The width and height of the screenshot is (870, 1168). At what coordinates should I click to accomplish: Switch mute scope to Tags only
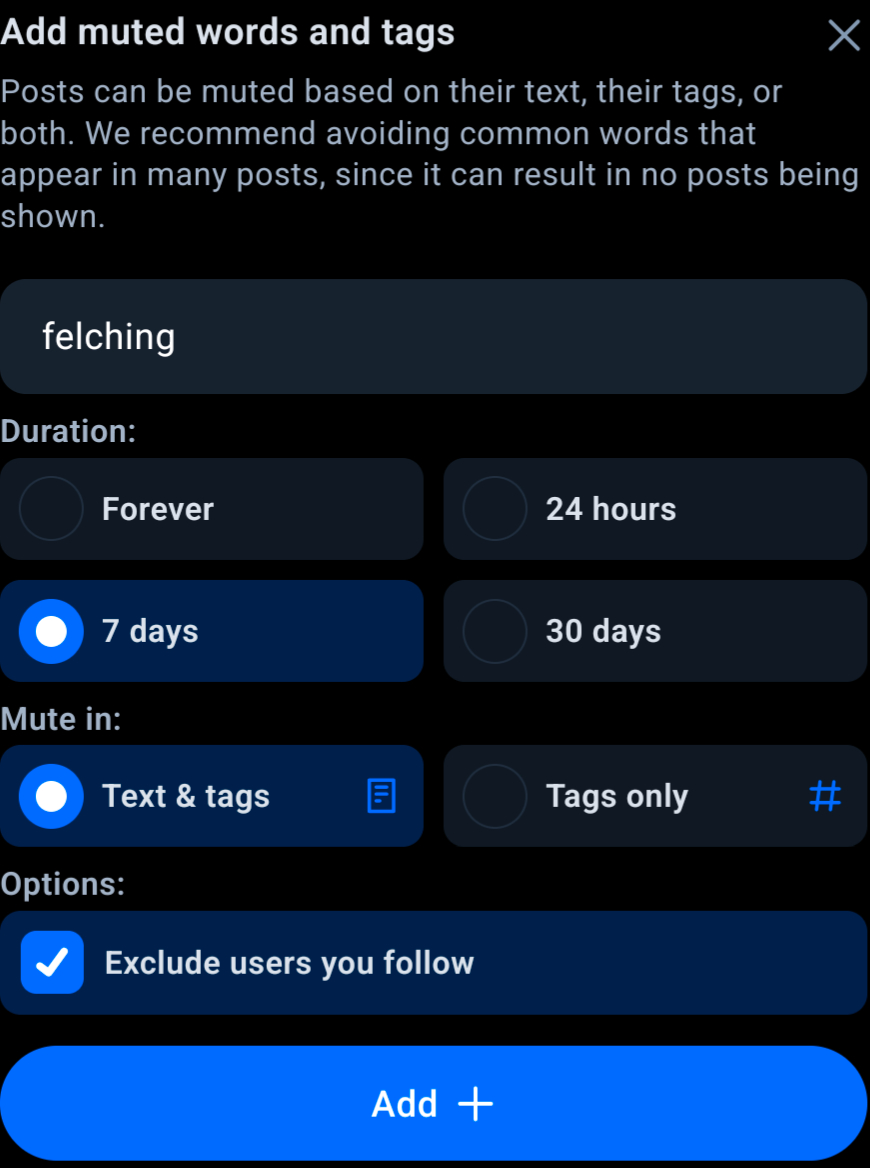click(655, 796)
